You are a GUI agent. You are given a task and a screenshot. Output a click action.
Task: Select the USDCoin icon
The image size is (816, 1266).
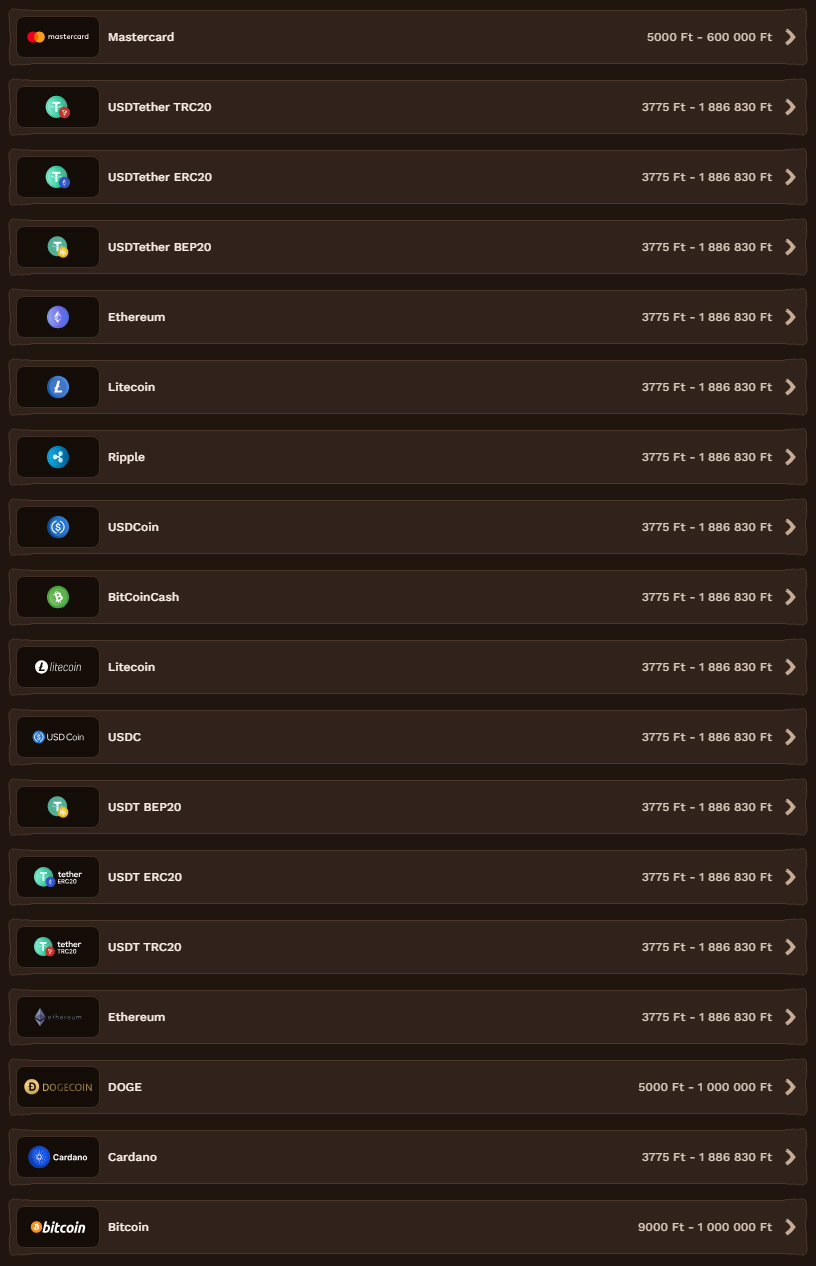tap(57, 526)
